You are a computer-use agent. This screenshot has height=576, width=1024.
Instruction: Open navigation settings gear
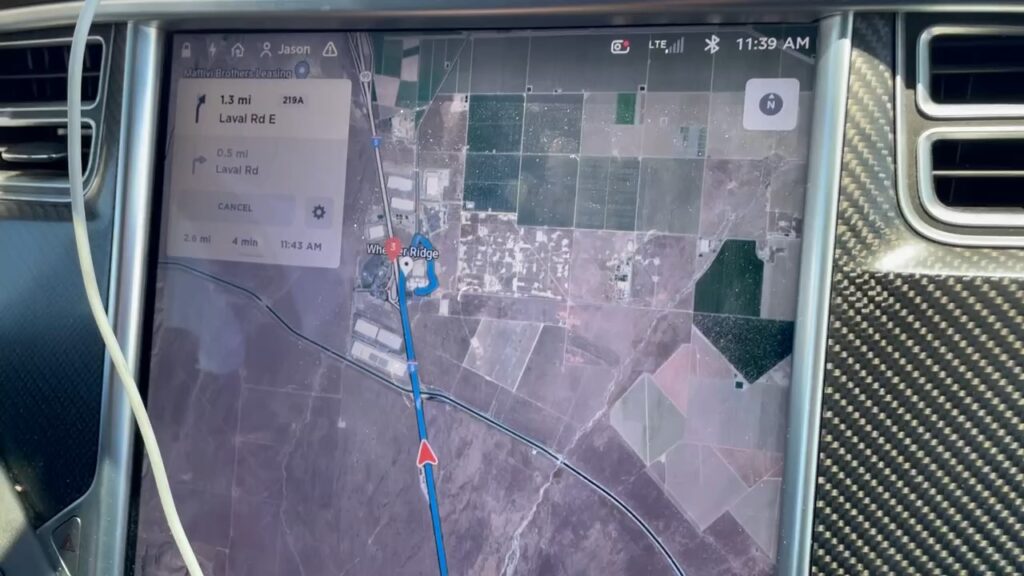pyautogui.click(x=319, y=211)
